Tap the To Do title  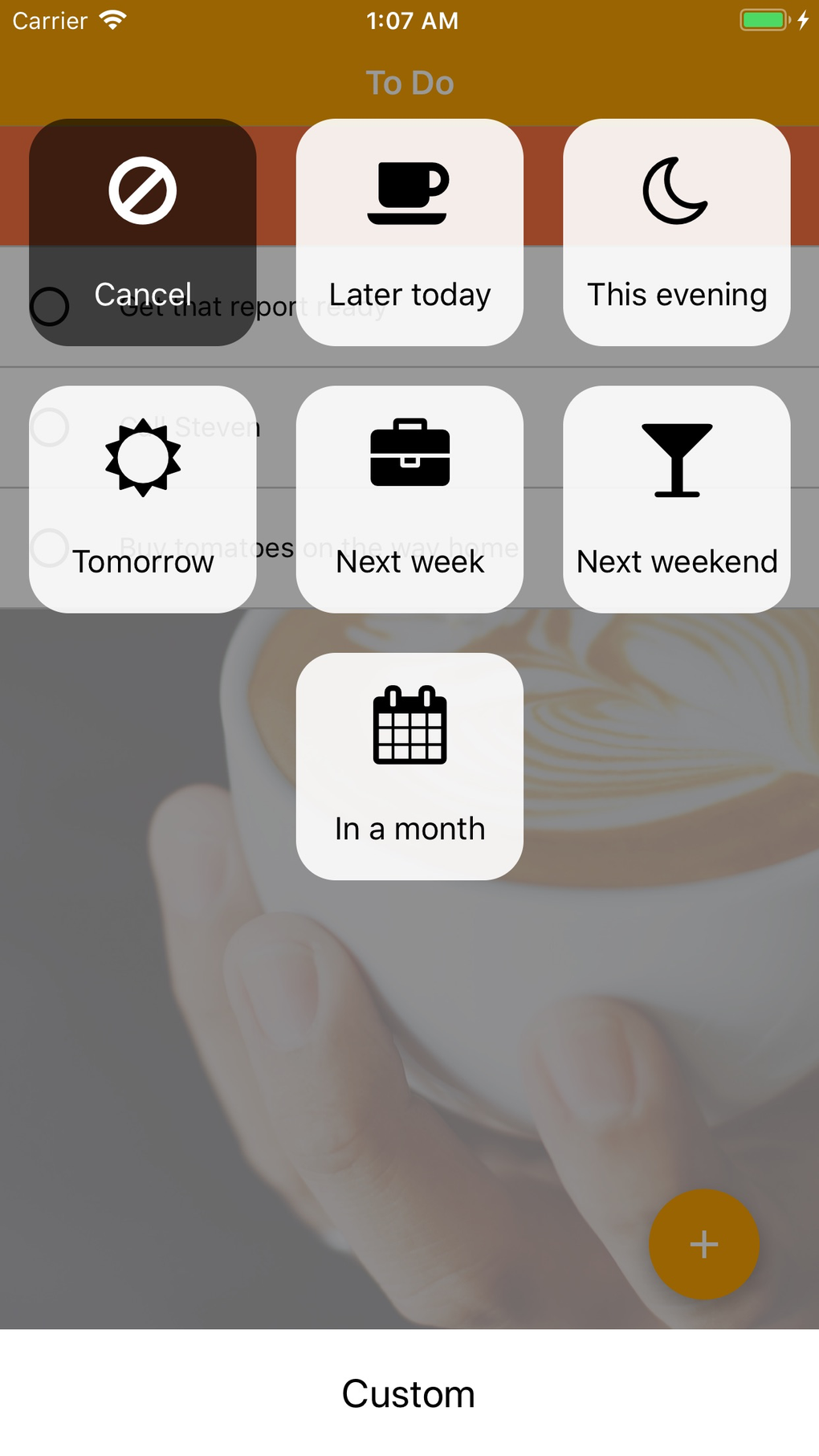tap(409, 82)
